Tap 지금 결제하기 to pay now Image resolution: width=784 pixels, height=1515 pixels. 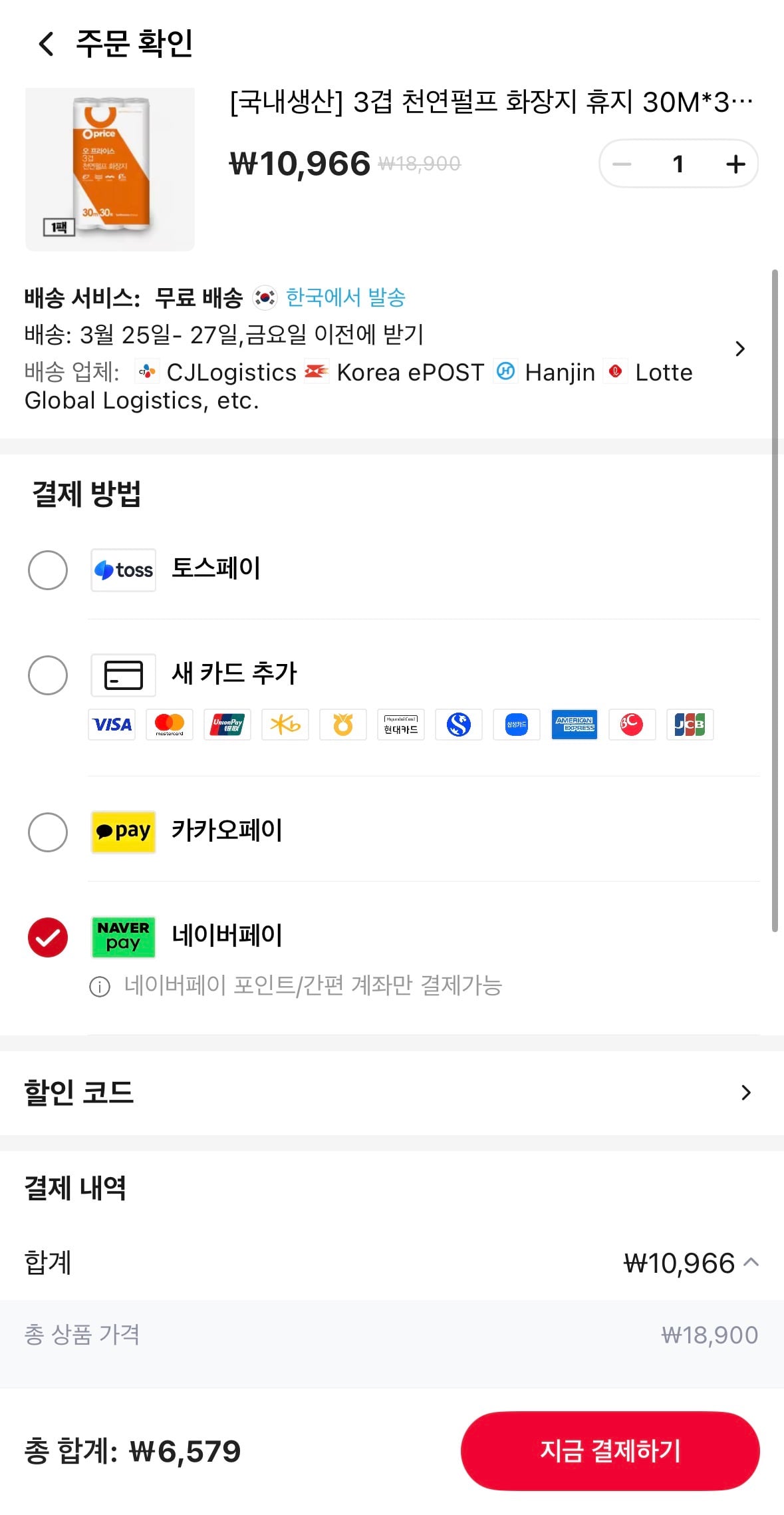point(610,1451)
